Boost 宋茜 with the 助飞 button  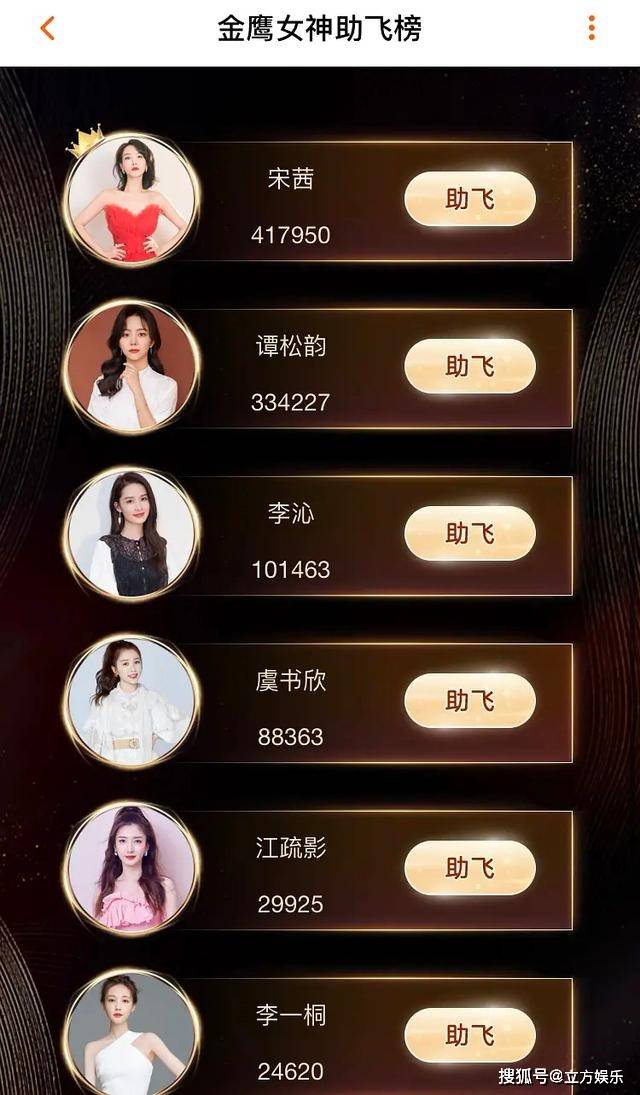[470, 199]
